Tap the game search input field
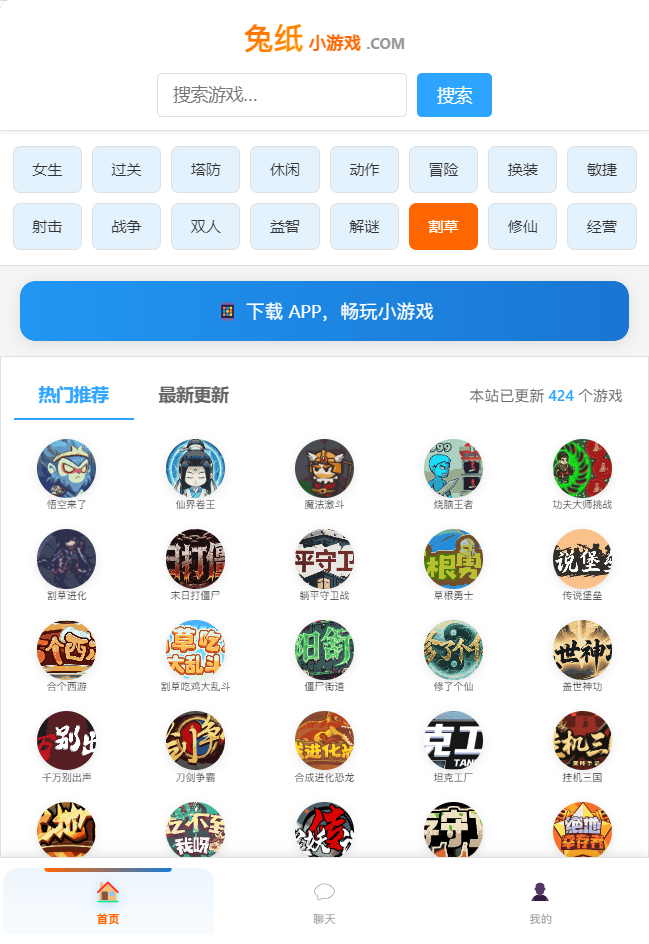The height and width of the screenshot is (944, 649). [281, 95]
